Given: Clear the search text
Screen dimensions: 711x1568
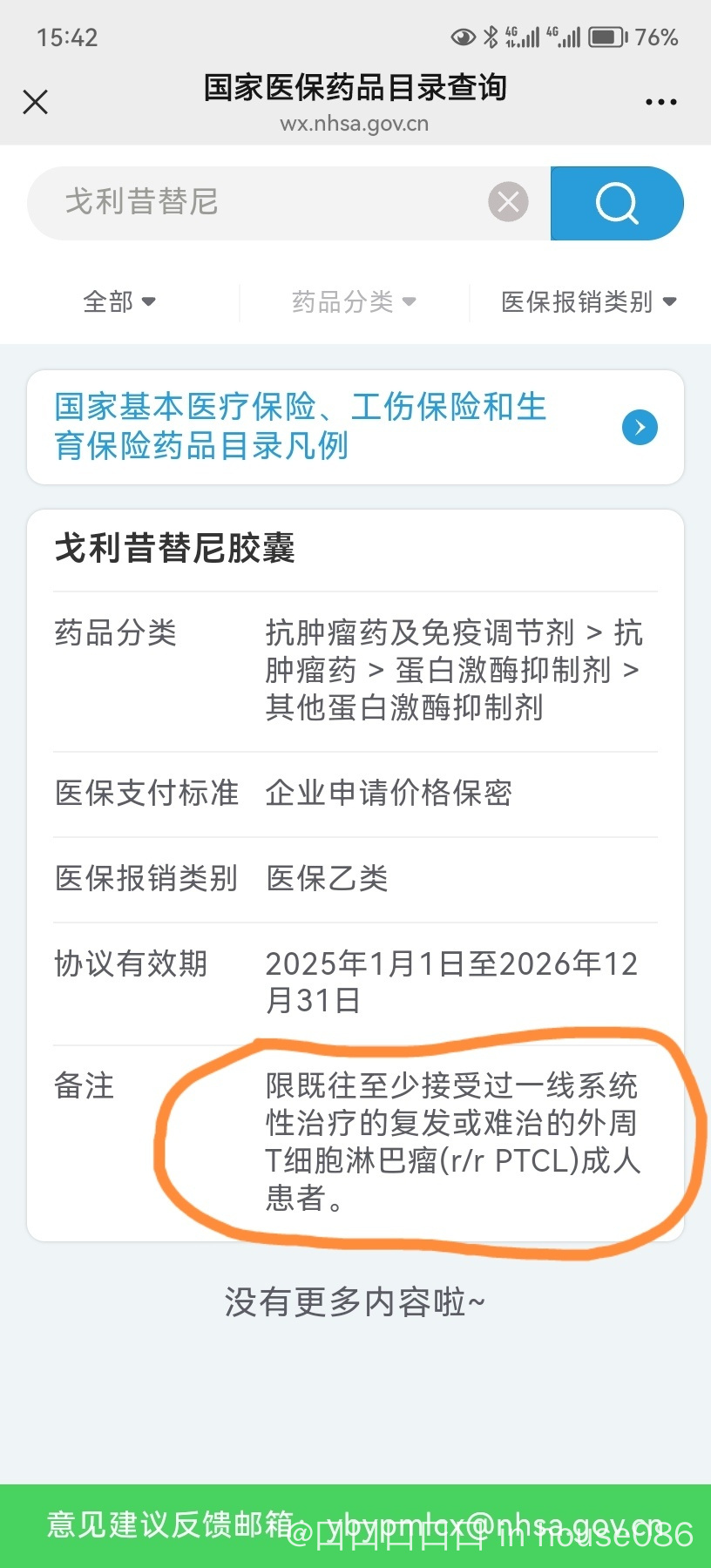Looking at the screenshot, I should 508,202.
